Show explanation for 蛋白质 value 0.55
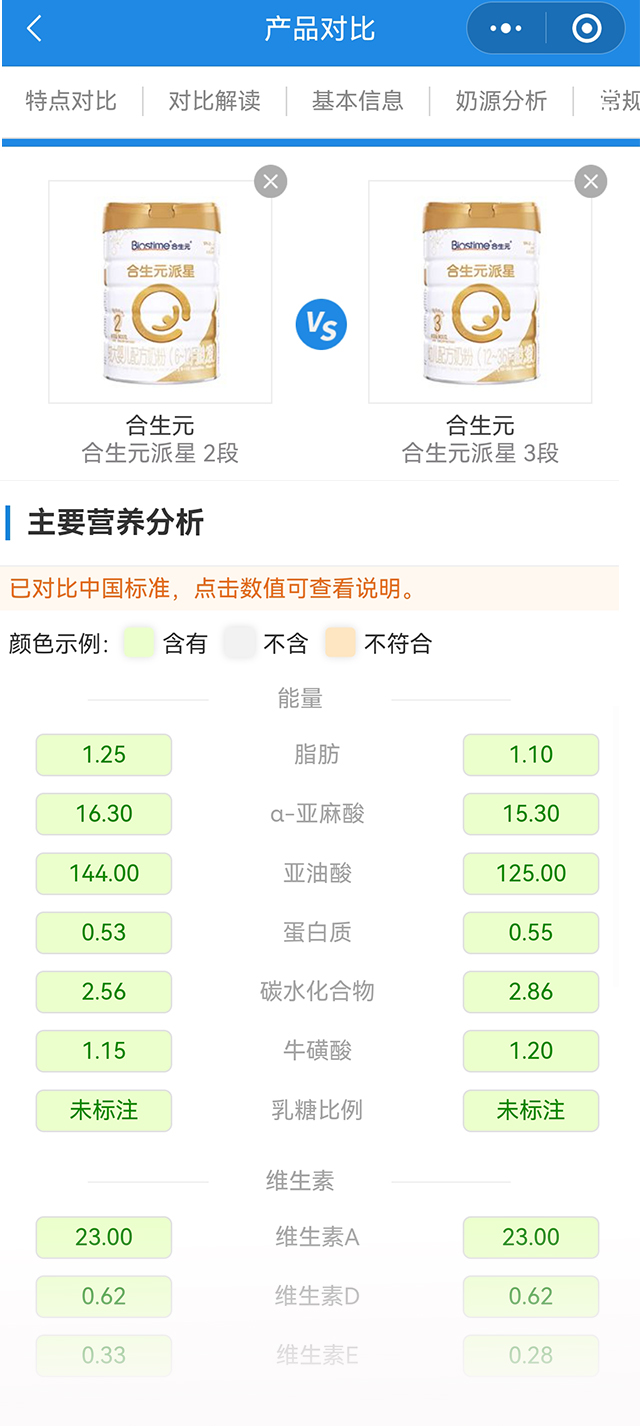The width and height of the screenshot is (640, 1426). click(531, 932)
